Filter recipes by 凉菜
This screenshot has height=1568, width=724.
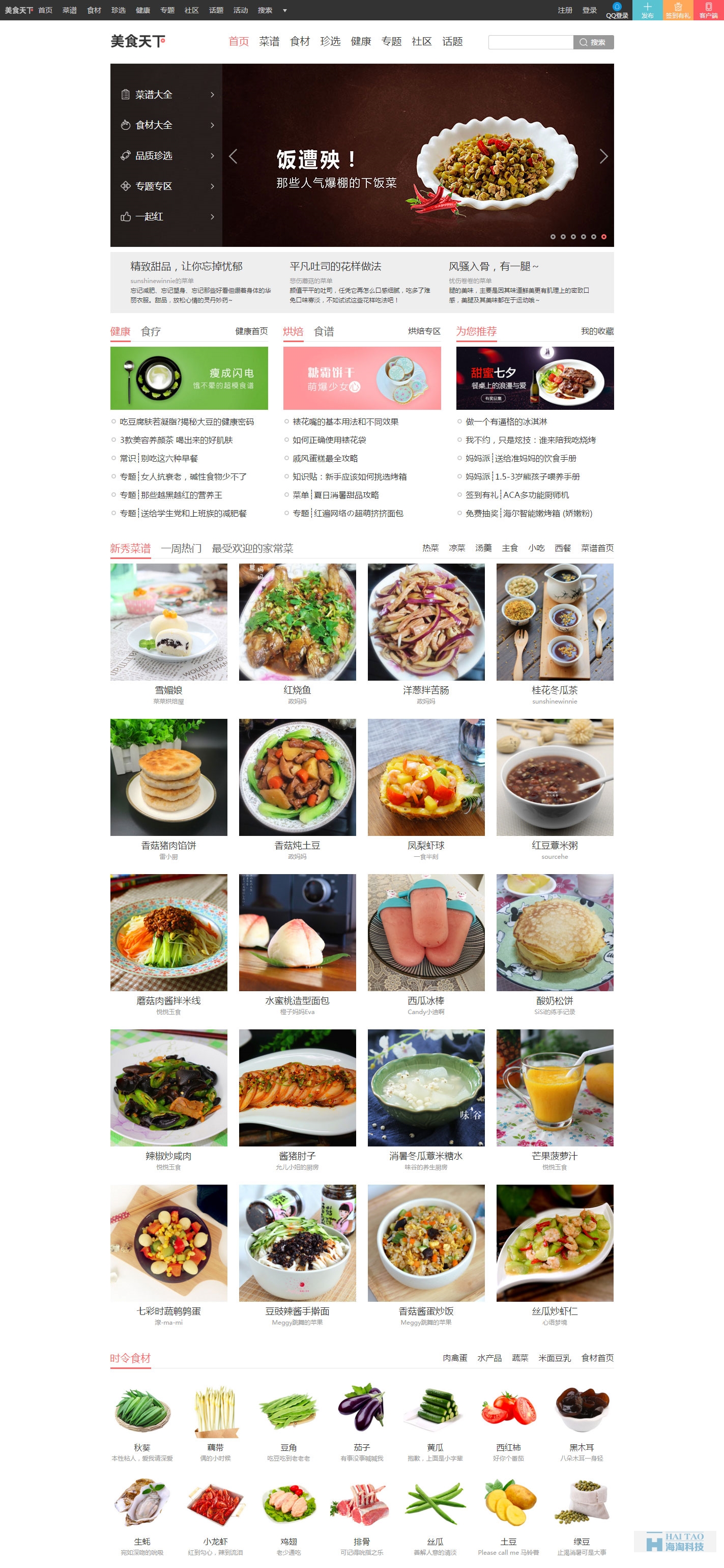pos(456,548)
